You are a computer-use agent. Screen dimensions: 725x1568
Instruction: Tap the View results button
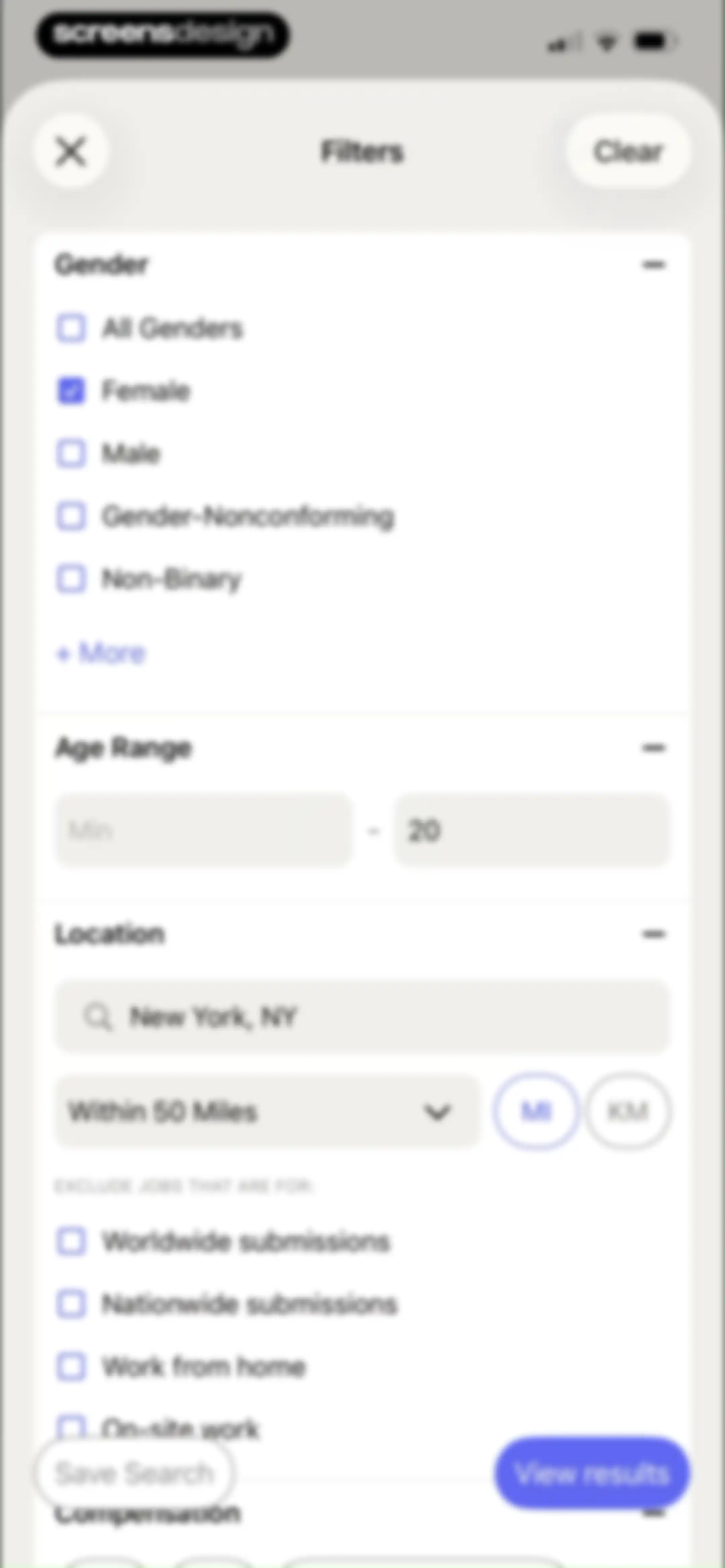[x=592, y=1474]
